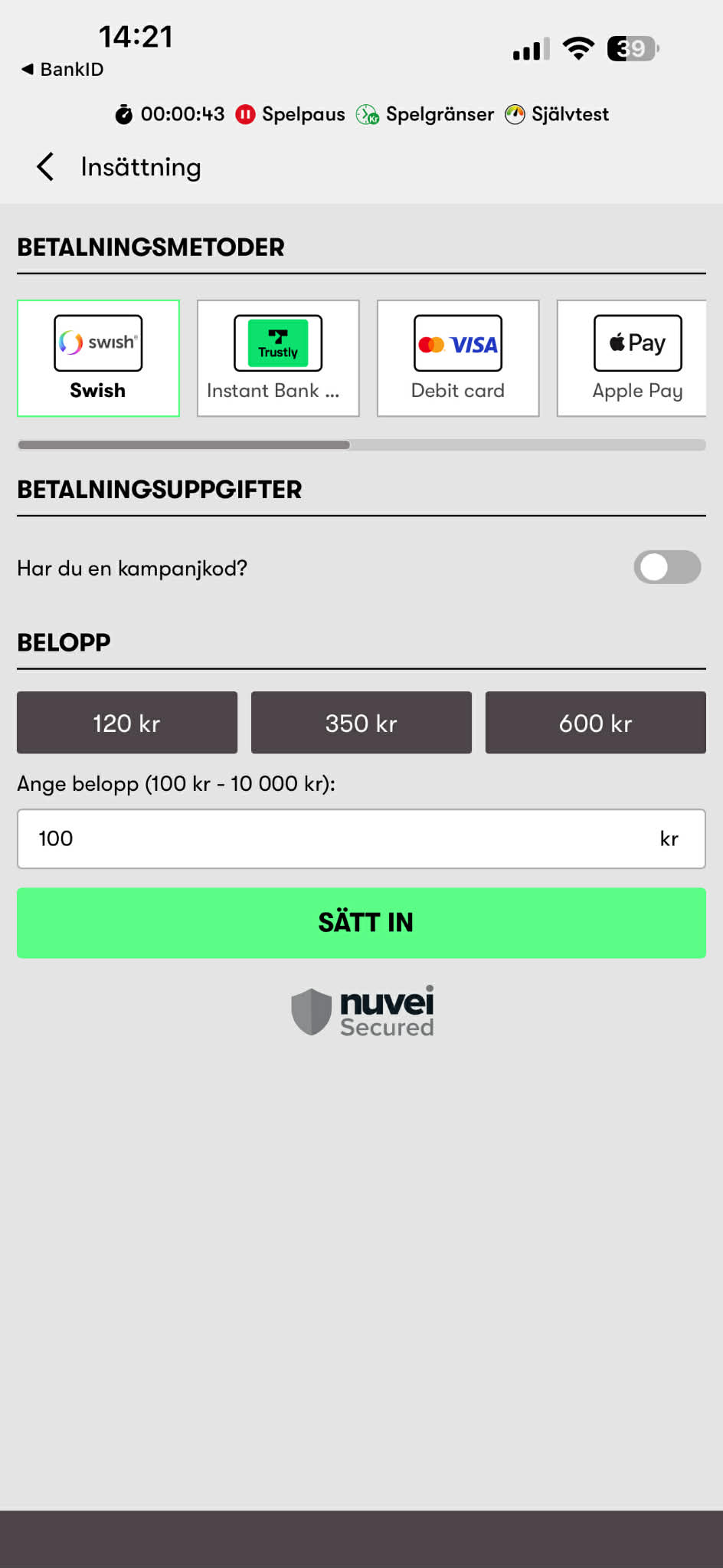Select the 350 kr amount option
This screenshot has width=723, height=1568.
point(361,722)
